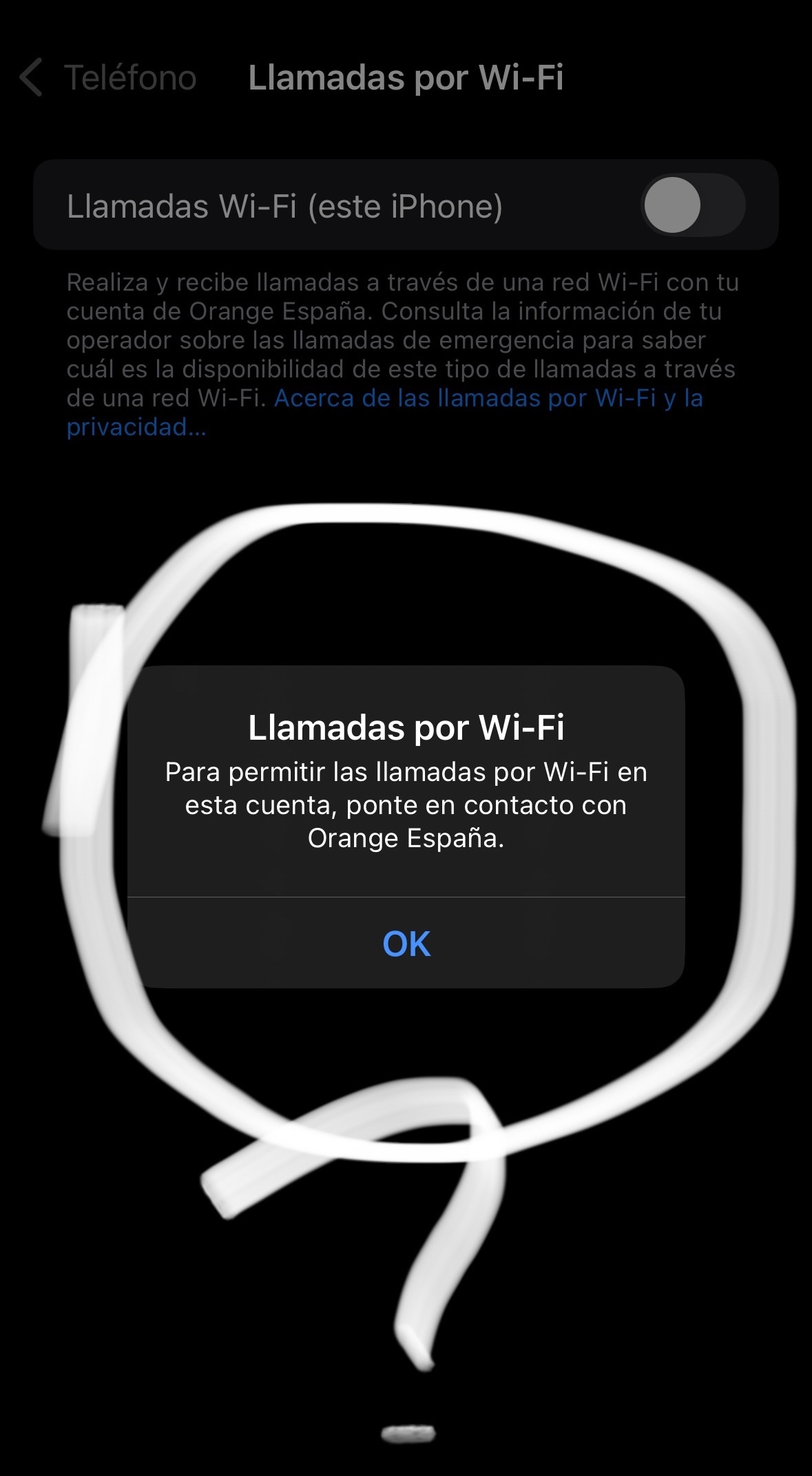Viewport: 812px width, 1476px height.
Task: Toggle Llamadas Wi-Fi (este iPhone) switch
Action: tap(692, 205)
